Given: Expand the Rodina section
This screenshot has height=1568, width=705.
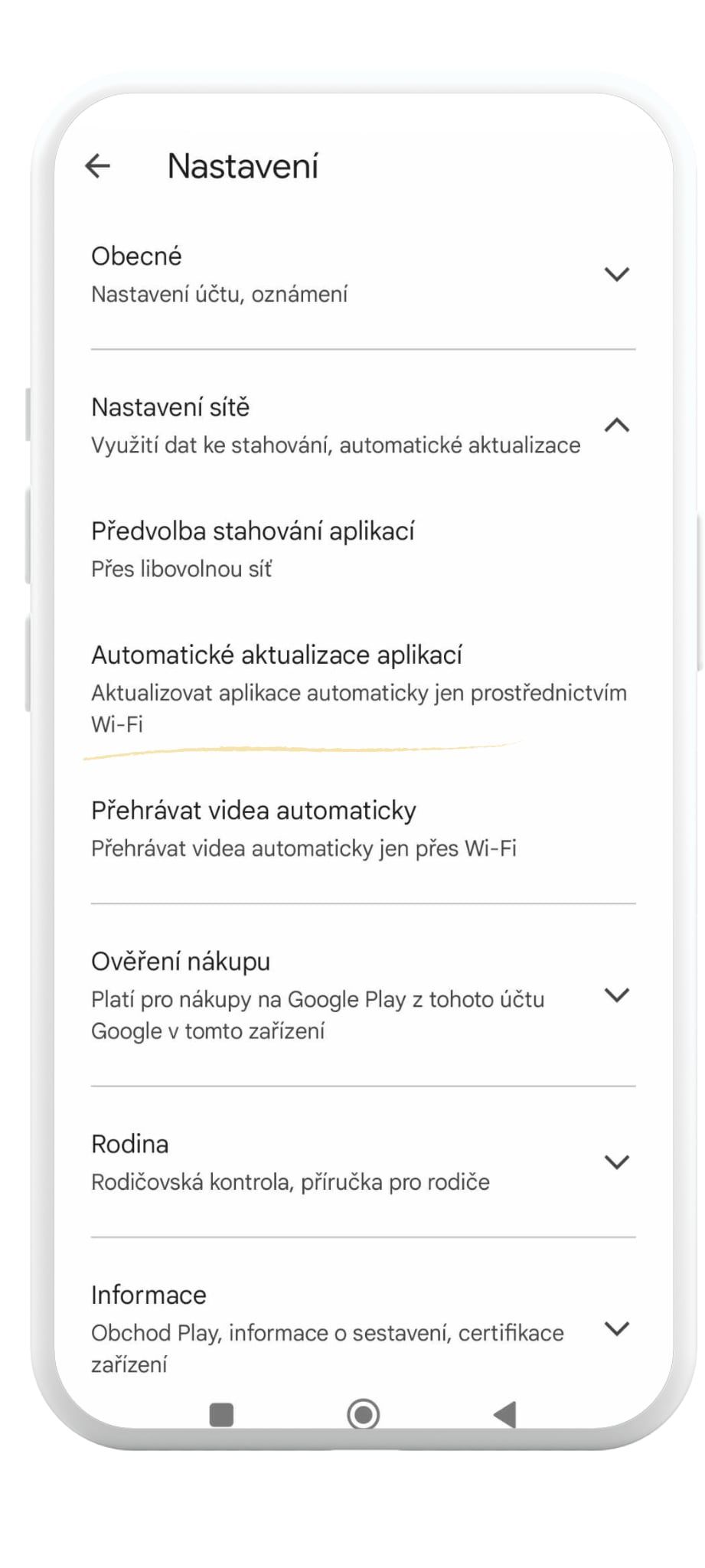Looking at the screenshot, I should point(616,1161).
